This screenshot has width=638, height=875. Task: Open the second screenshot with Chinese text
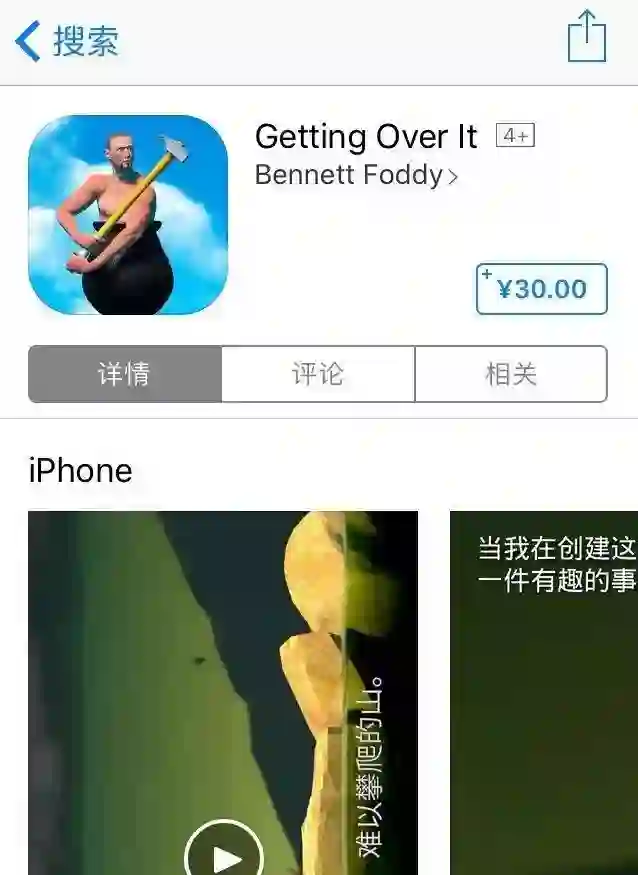(x=544, y=700)
